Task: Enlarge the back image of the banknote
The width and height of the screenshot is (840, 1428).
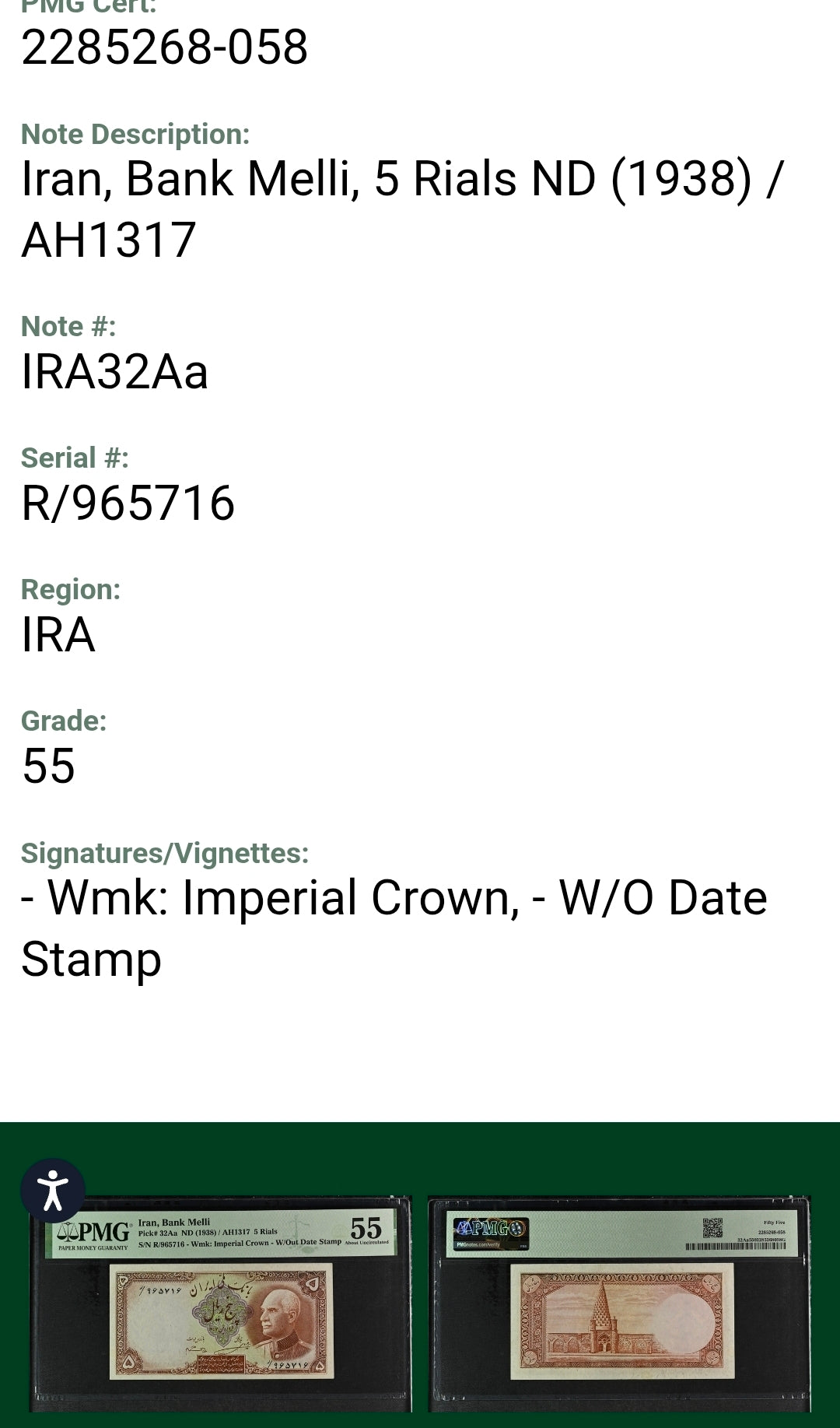Action: (619, 1307)
